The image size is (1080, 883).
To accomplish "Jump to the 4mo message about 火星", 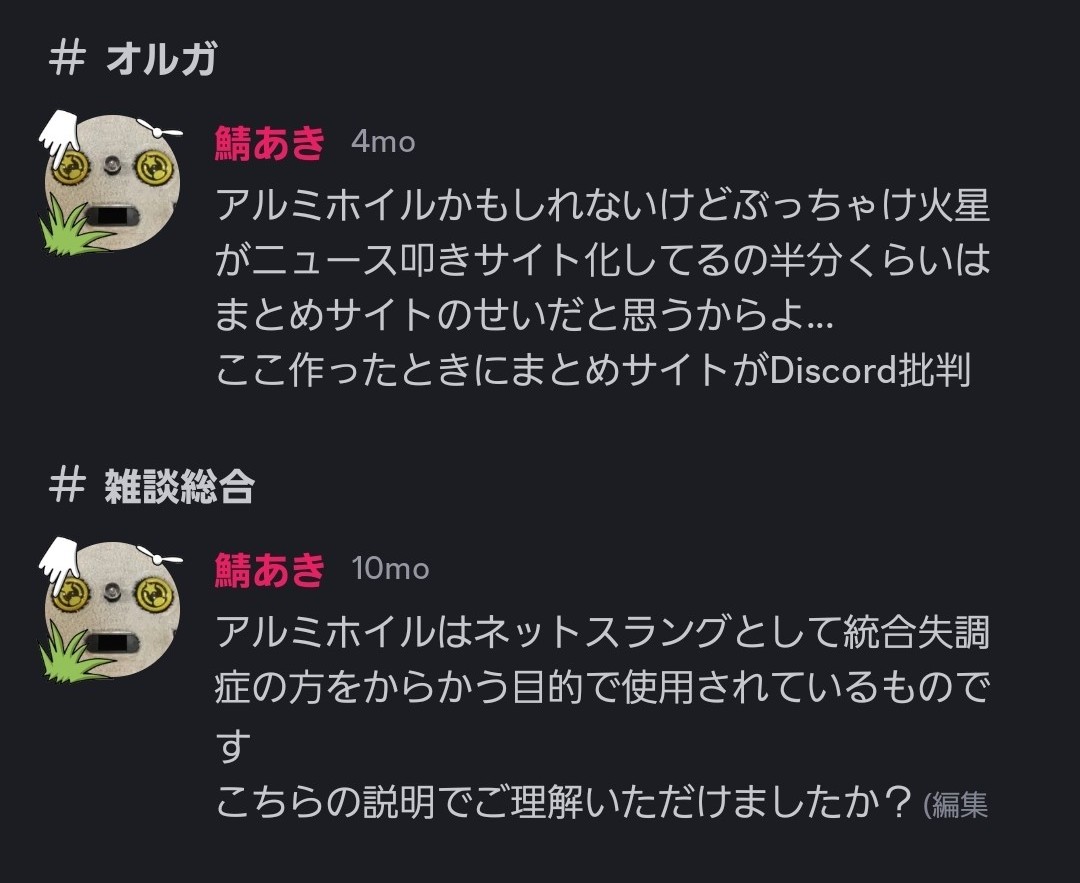I will click(x=600, y=289).
